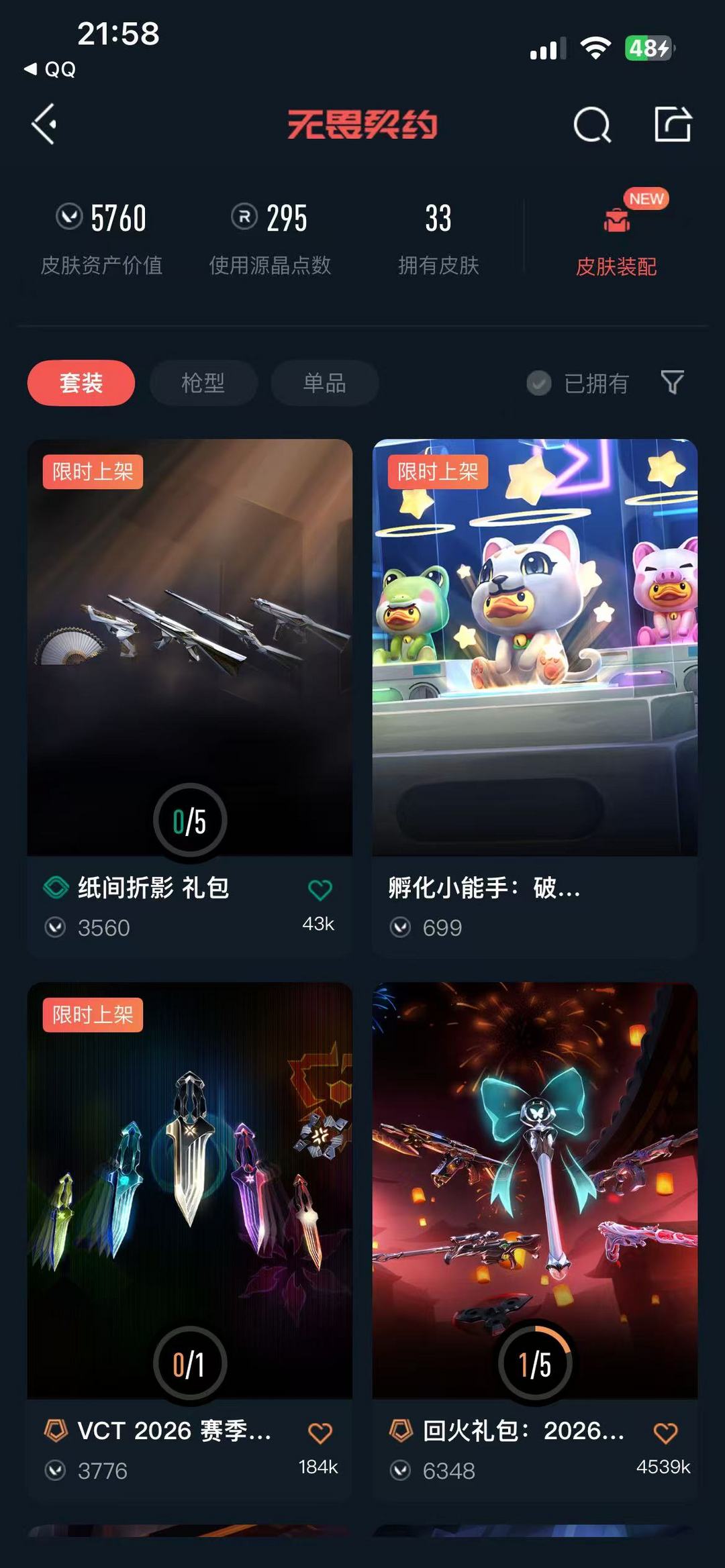Open search with the magnifier icon
The width and height of the screenshot is (725, 1568).
click(591, 125)
